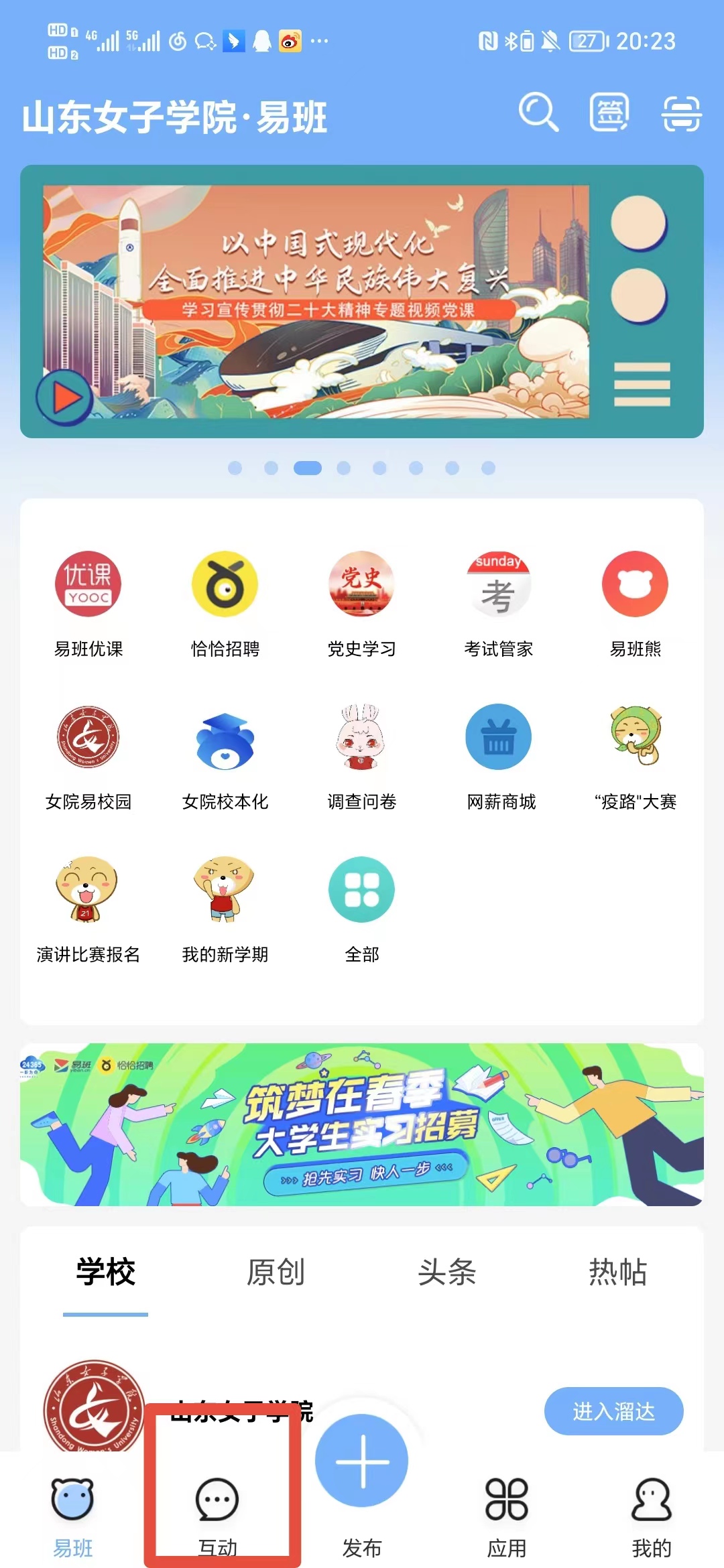Open 调查问卷 app
Image resolution: width=724 pixels, height=1568 pixels.
pos(361,754)
